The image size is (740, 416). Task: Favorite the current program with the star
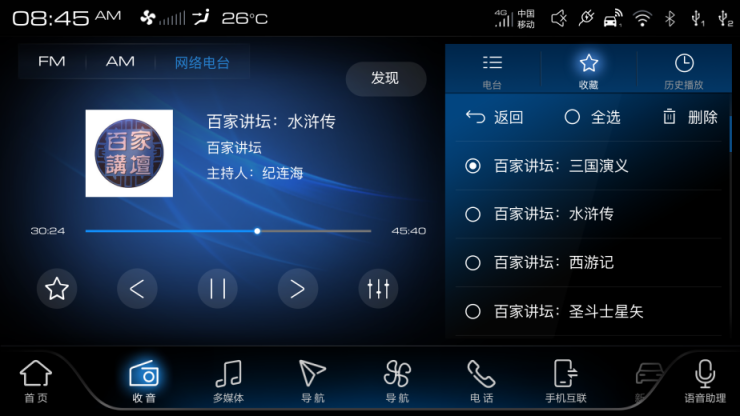(x=57, y=289)
